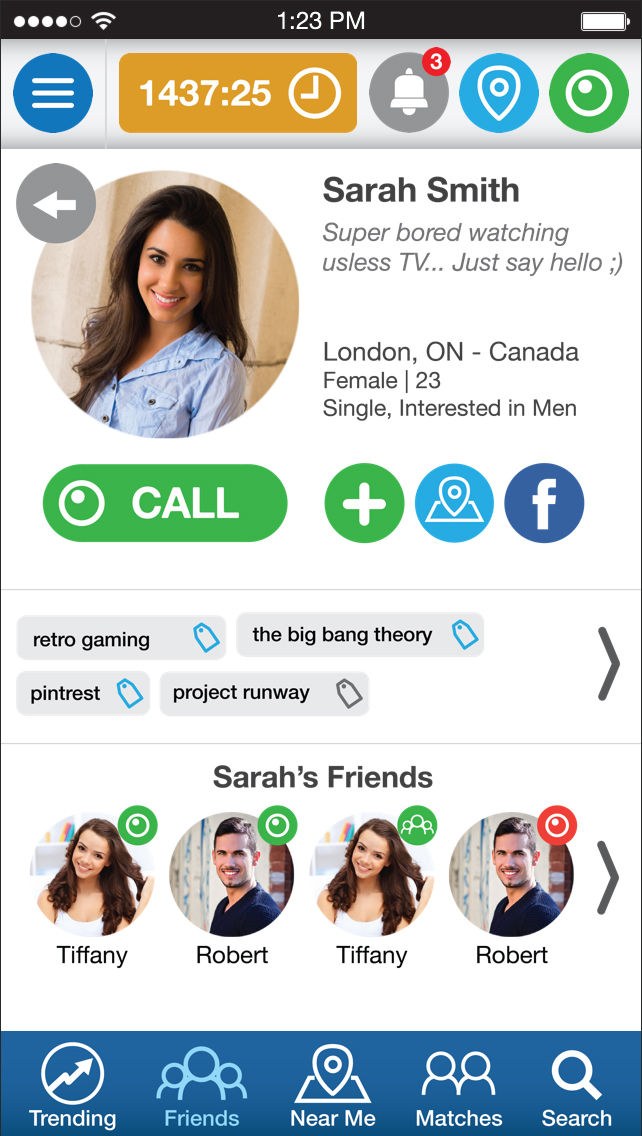Viewport: 642px width, 1136px height.
Task: Call Sarah Smith
Action: coord(165,503)
